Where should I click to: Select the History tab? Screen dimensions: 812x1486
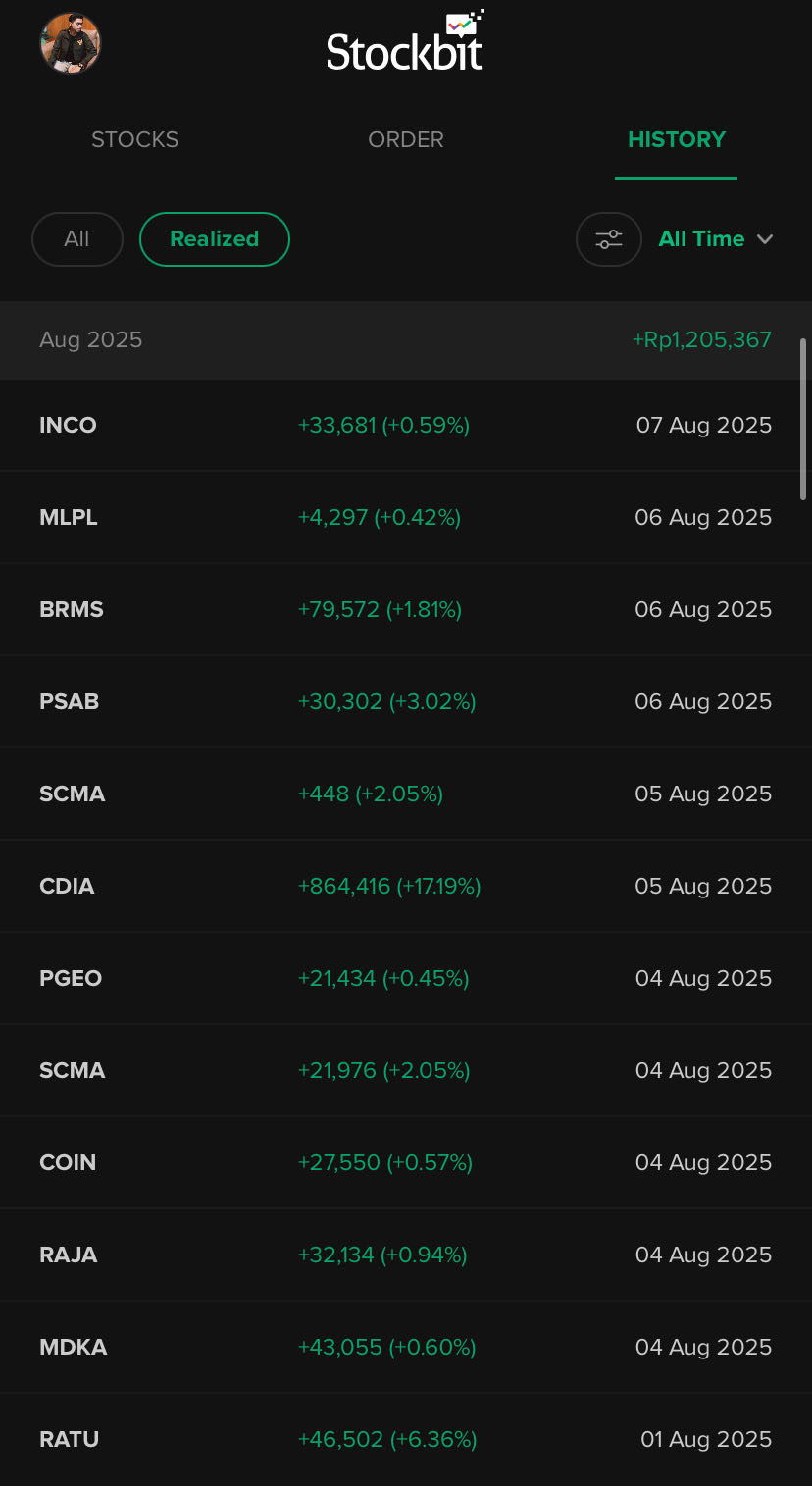tap(677, 139)
